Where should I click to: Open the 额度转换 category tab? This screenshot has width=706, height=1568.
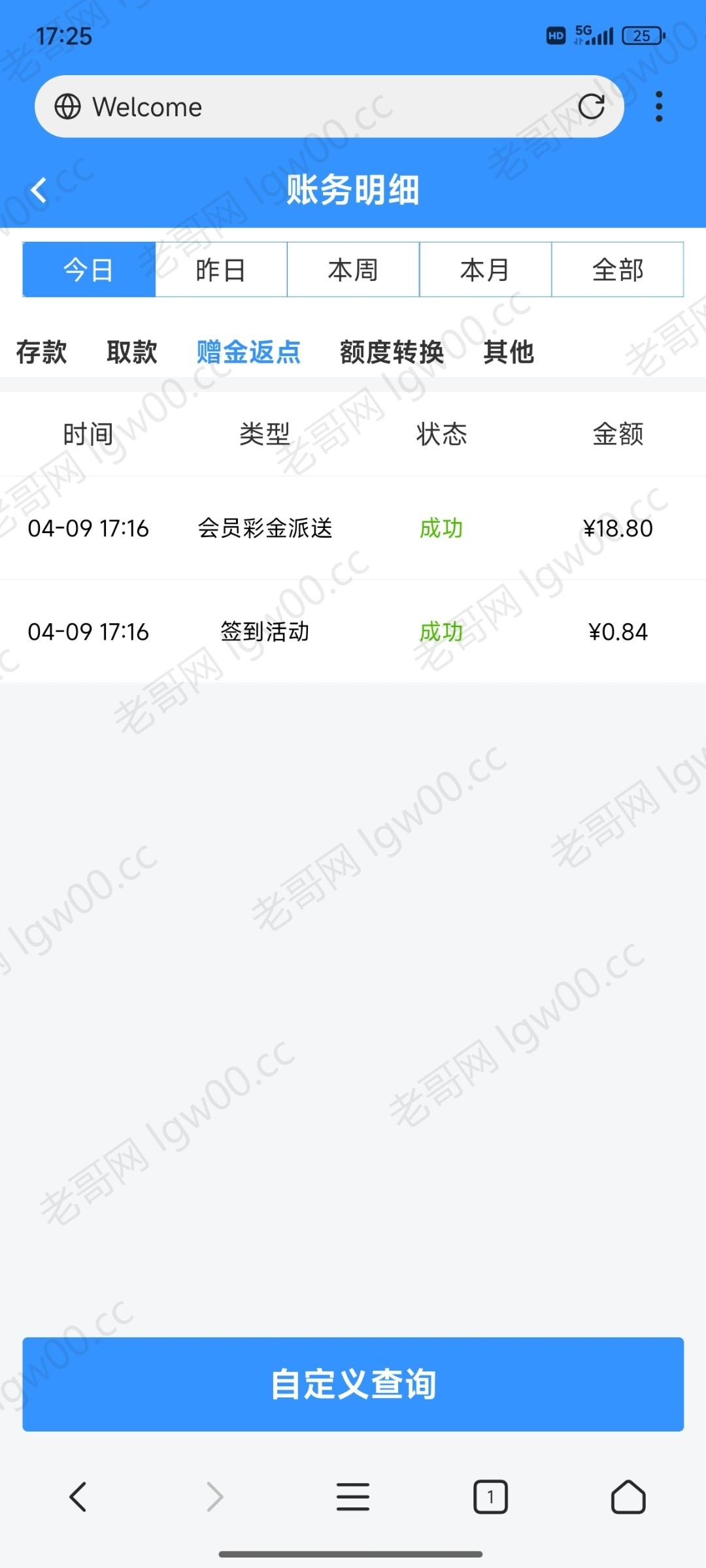coord(392,352)
